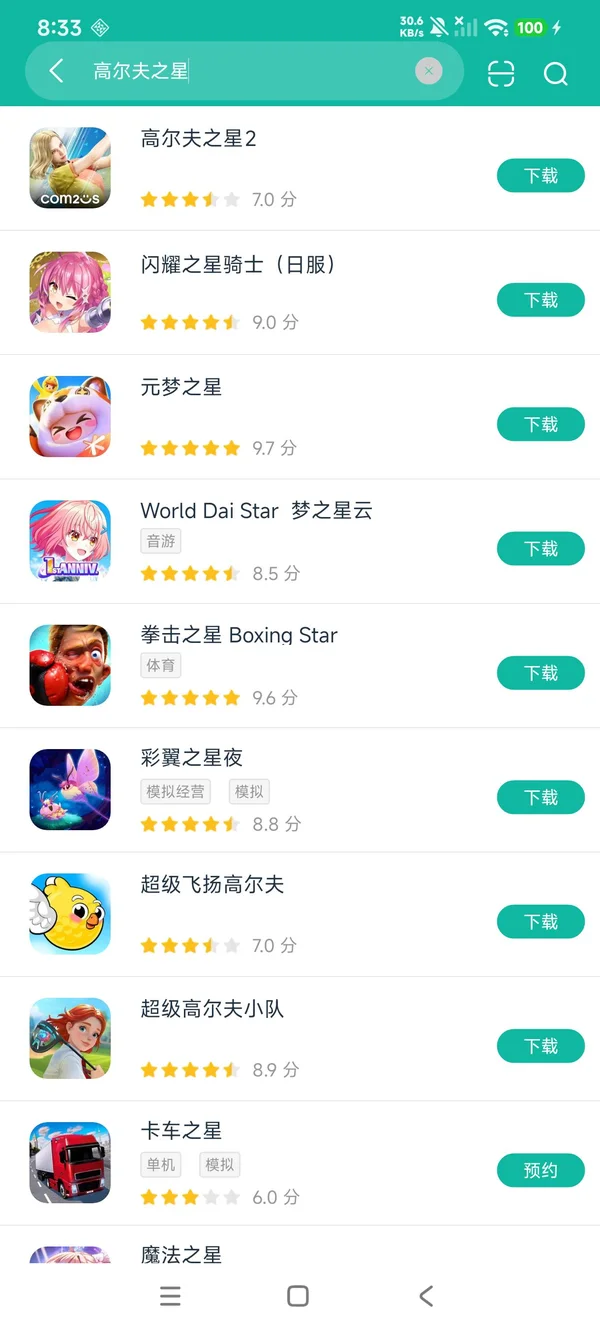The height and width of the screenshot is (1333, 600).
Task: Download 高尔夫之星2
Action: coord(540,176)
